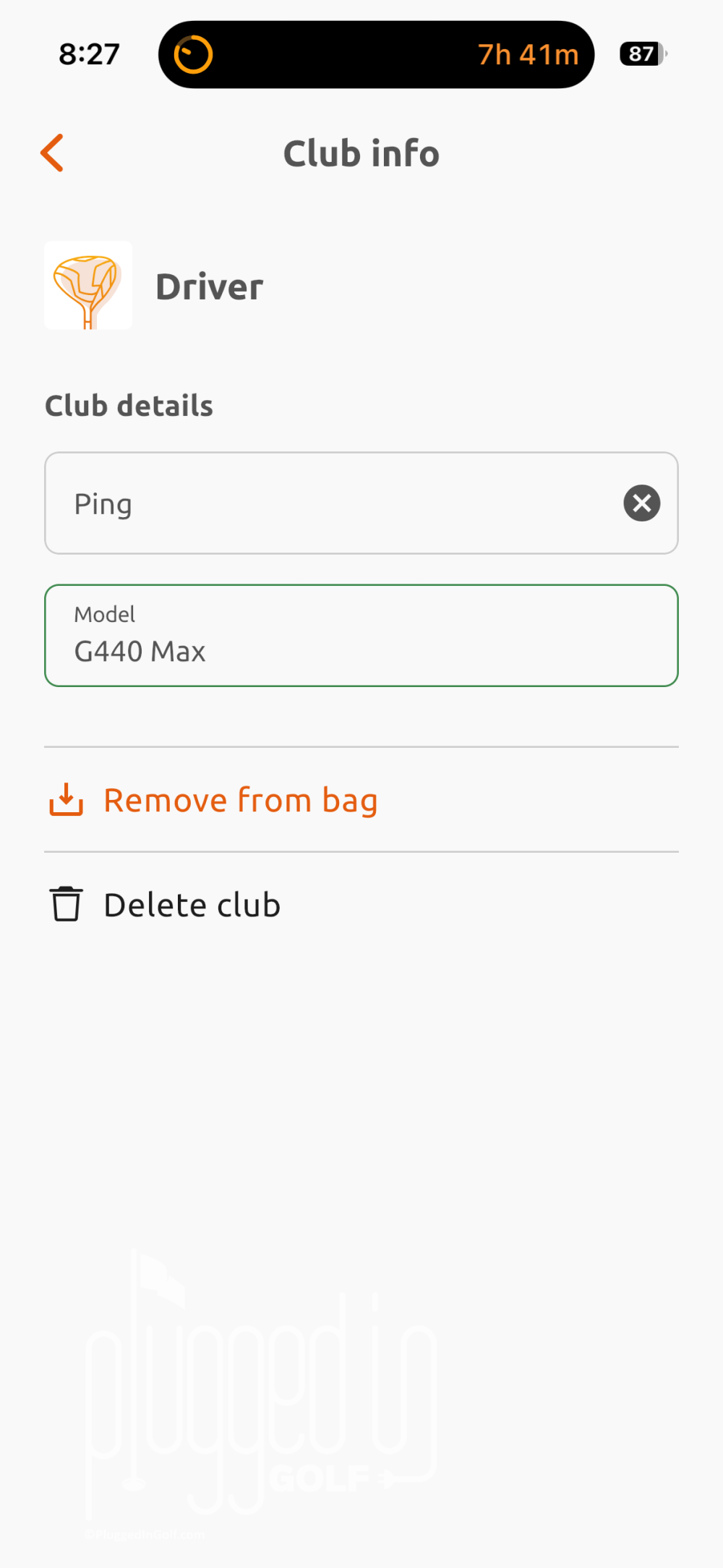The height and width of the screenshot is (1568, 723).
Task: Edit the Model field G440 Max
Action: tap(361, 636)
